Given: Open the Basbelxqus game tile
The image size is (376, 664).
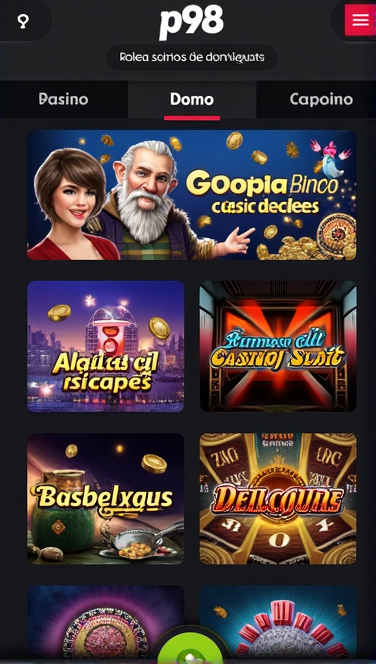Looking at the screenshot, I should [106, 498].
